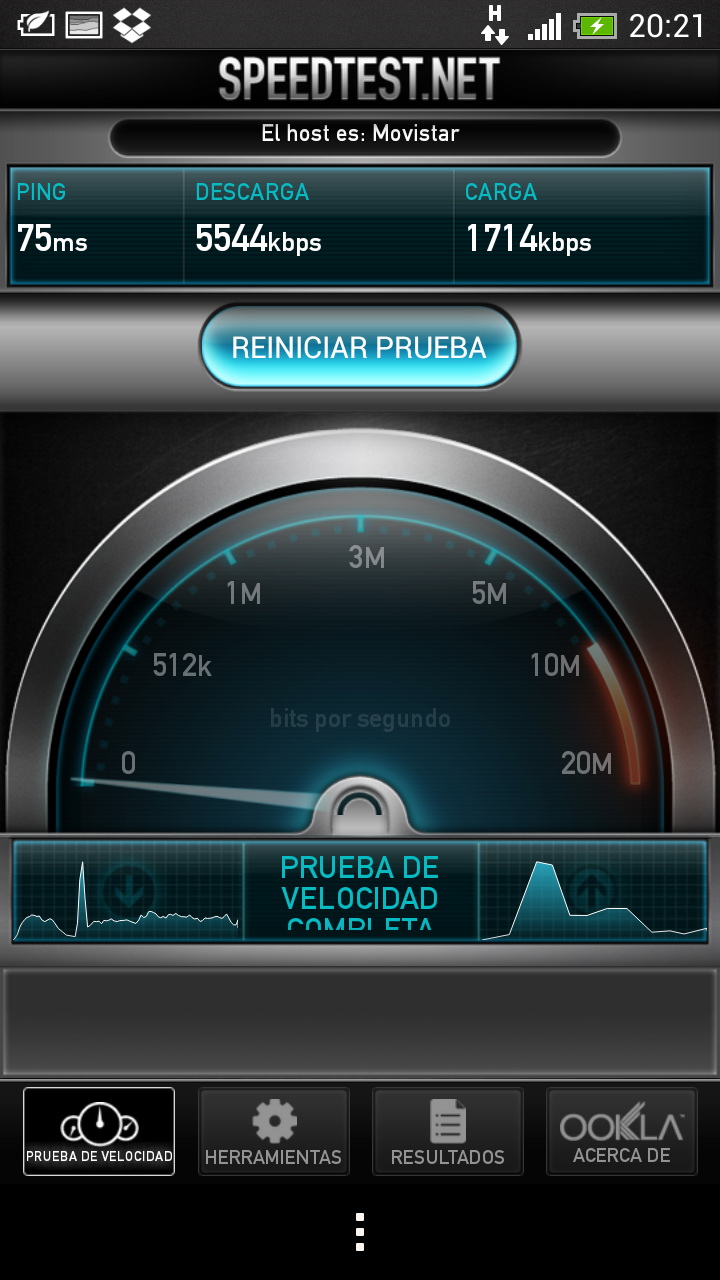Image resolution: width=720 pixels, height=1280 pixels.
Task: Tap the Reiniciar Prueba button
Action: click(x=359, y=347)
